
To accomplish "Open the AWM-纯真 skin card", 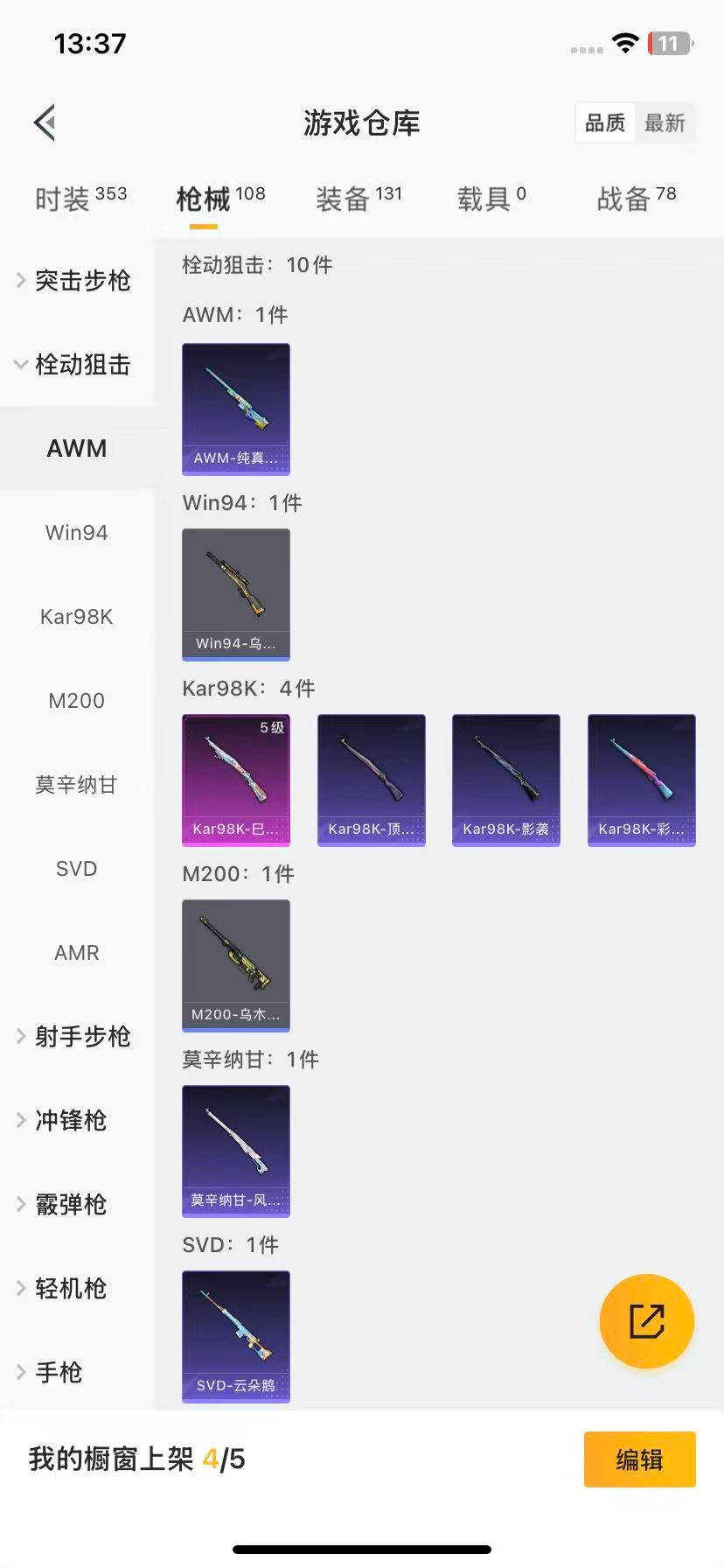I will [236, 409].
